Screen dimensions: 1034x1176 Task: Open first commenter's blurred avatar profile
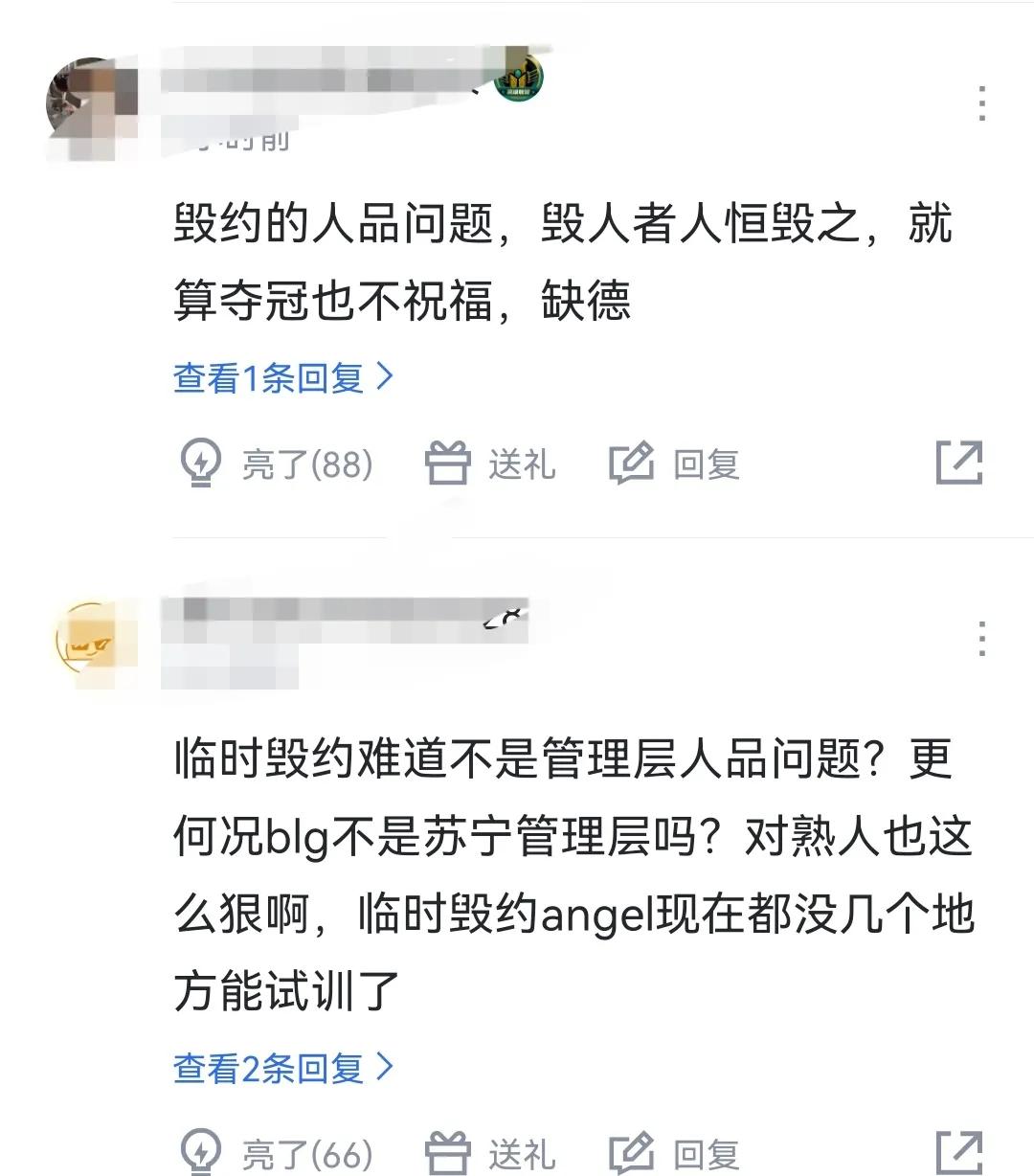tap(91, 107)
